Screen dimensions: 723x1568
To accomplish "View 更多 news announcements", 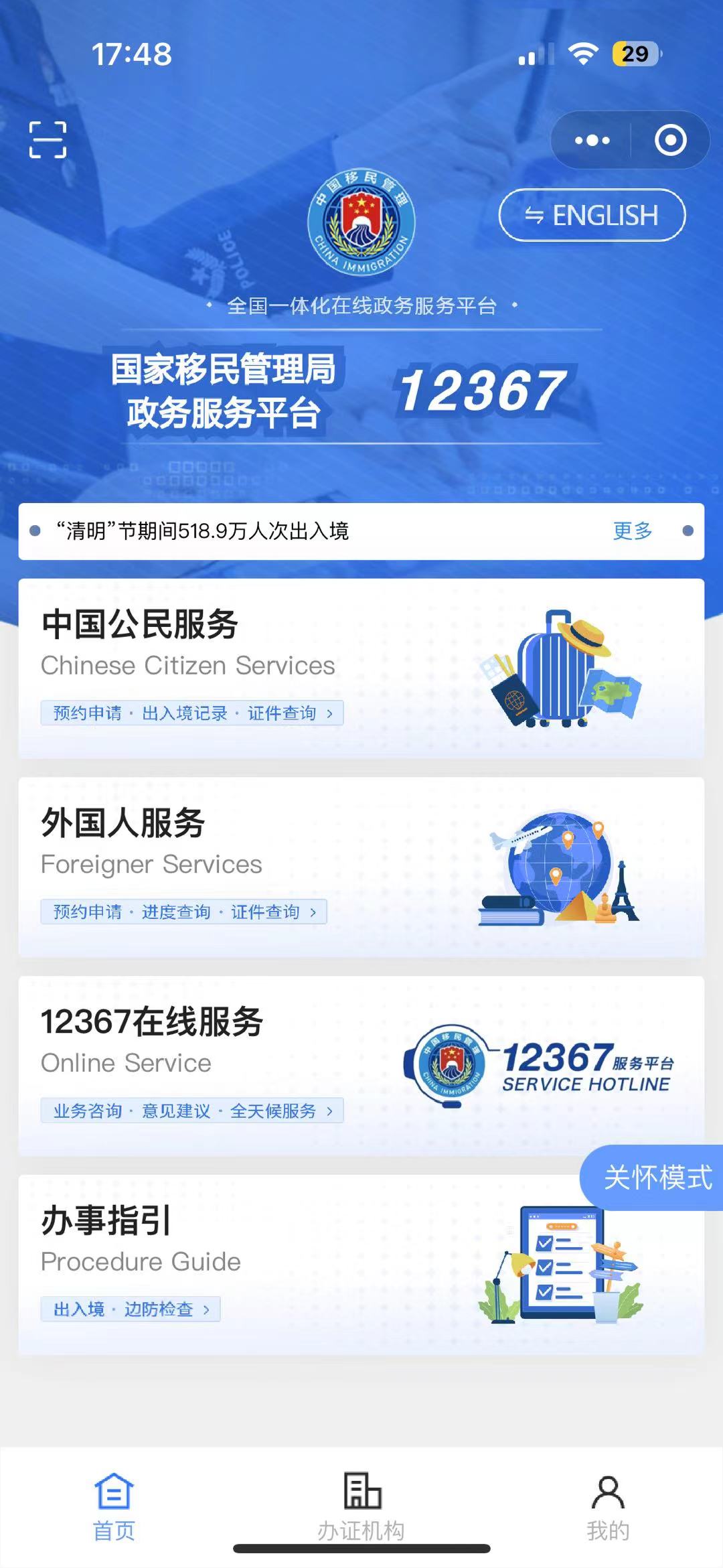I will (632, 531).
